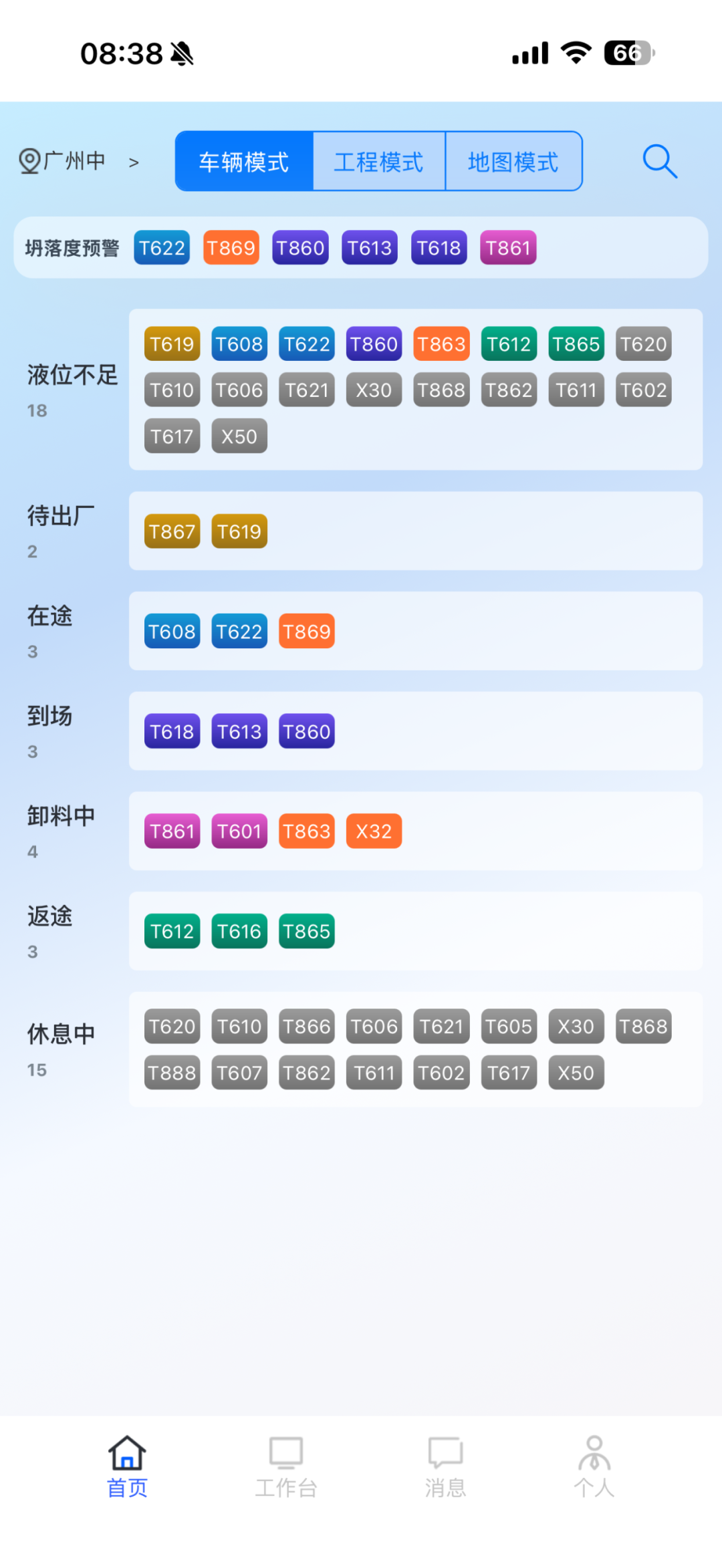722x1568 pixels.
Task: Select vehicle T867 under 待出厂
Action: click(x=172, y=531)
